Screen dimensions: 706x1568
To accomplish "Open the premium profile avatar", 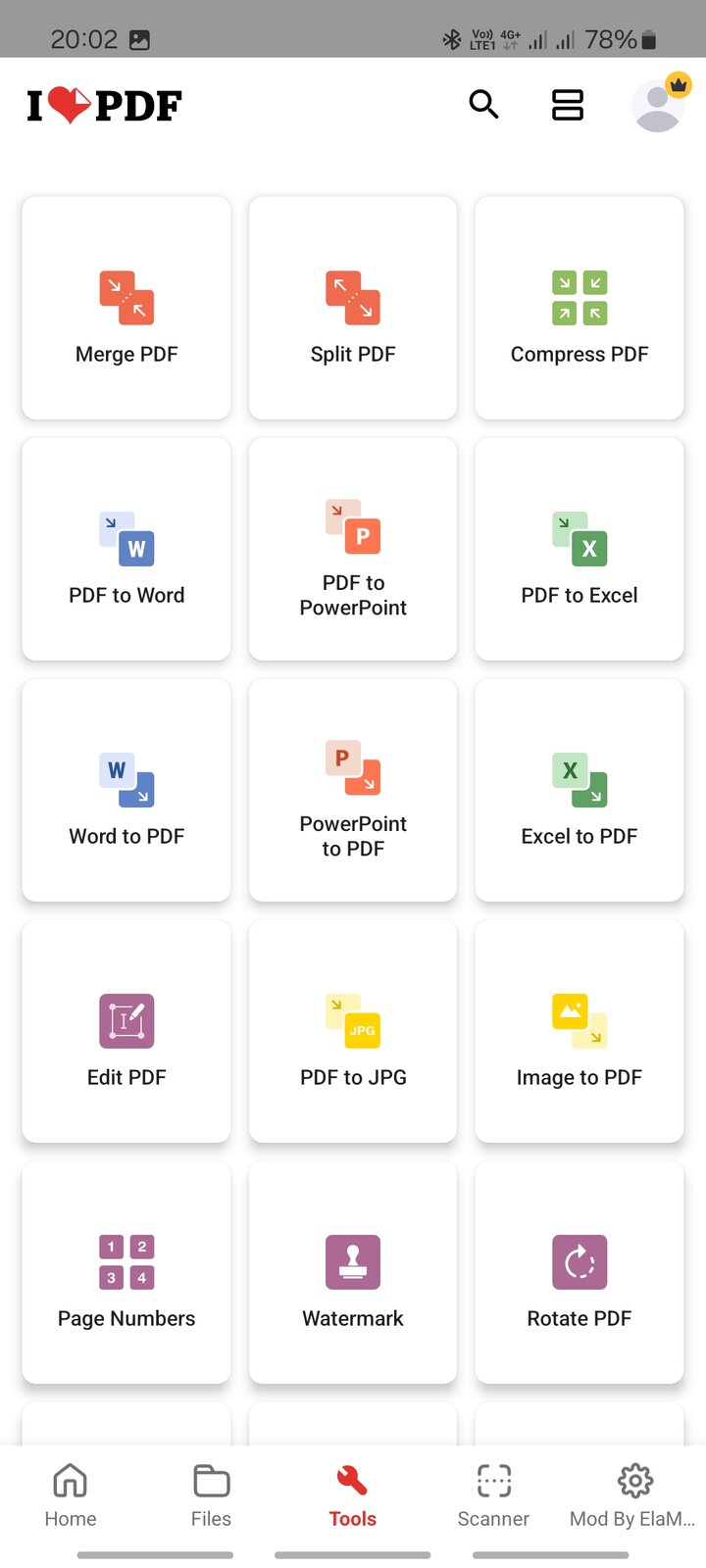I will 660,103.
